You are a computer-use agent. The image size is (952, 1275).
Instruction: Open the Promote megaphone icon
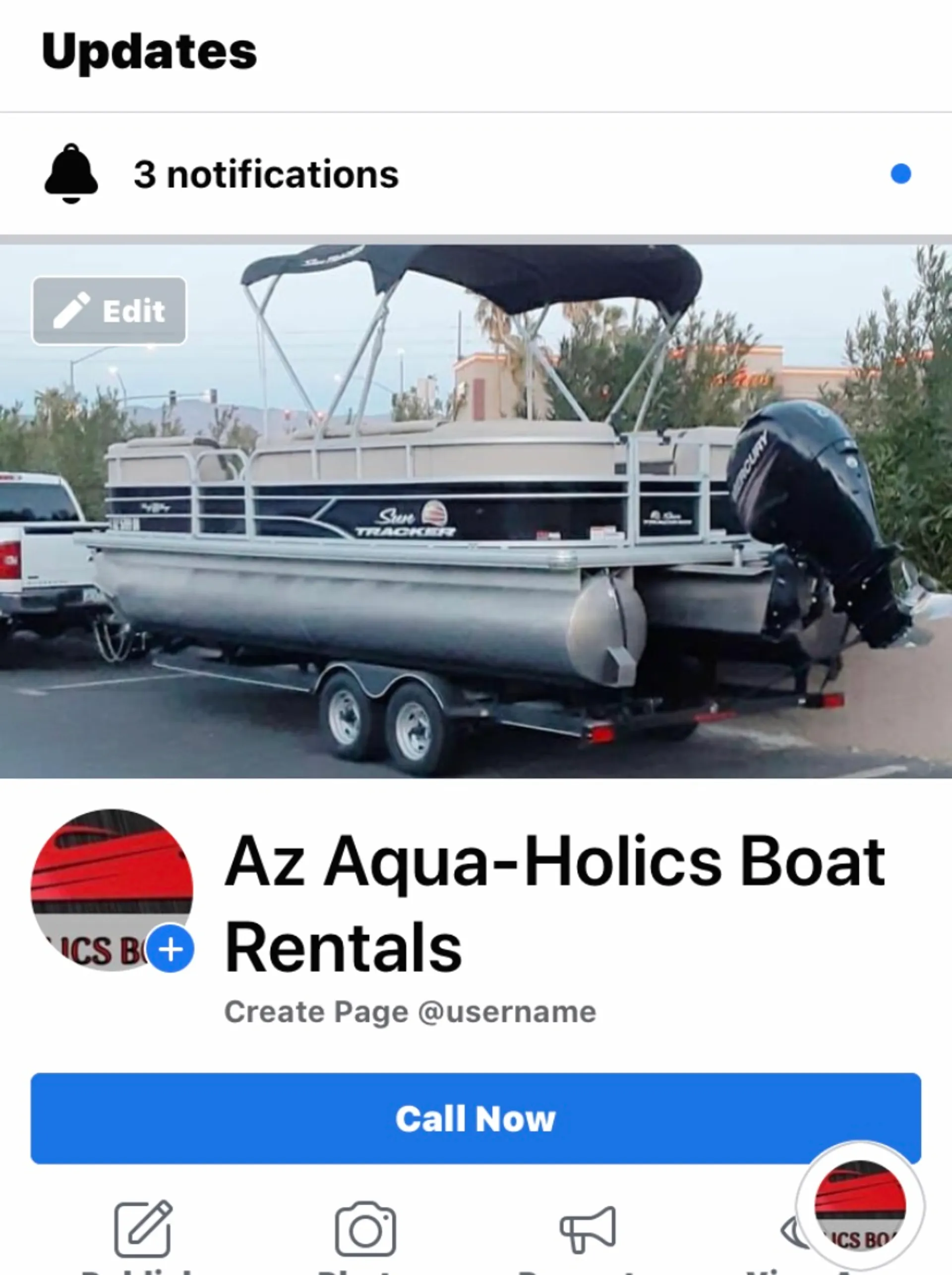click(x=588, y=1228)
